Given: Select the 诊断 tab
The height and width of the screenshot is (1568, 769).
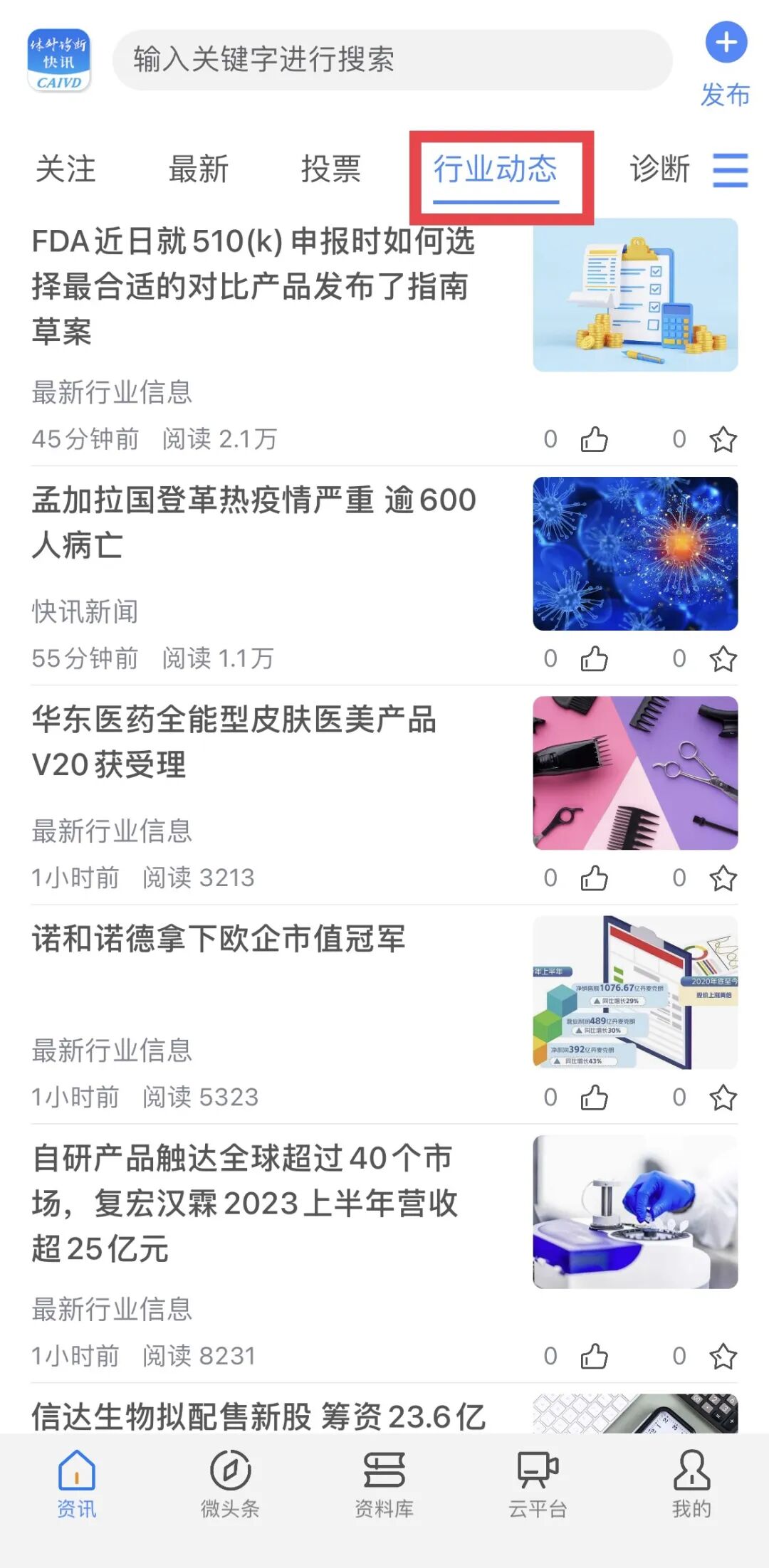Looking at the screenshot, I should 659,169.
